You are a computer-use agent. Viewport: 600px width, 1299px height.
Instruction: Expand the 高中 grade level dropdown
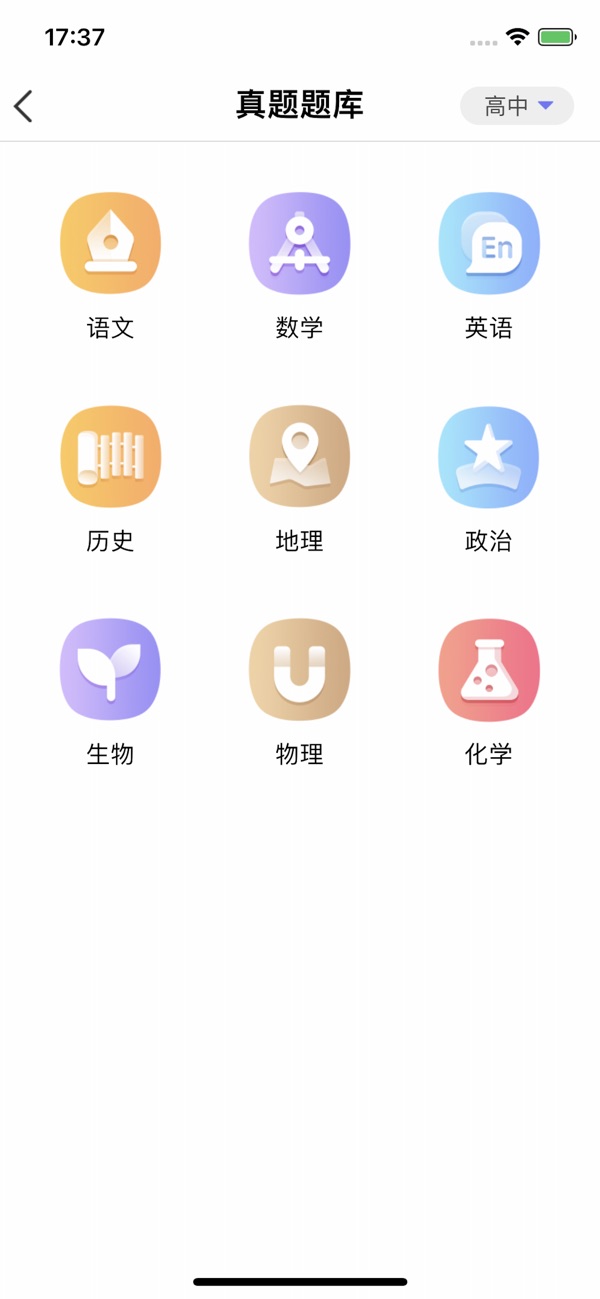tap(517, 106)
